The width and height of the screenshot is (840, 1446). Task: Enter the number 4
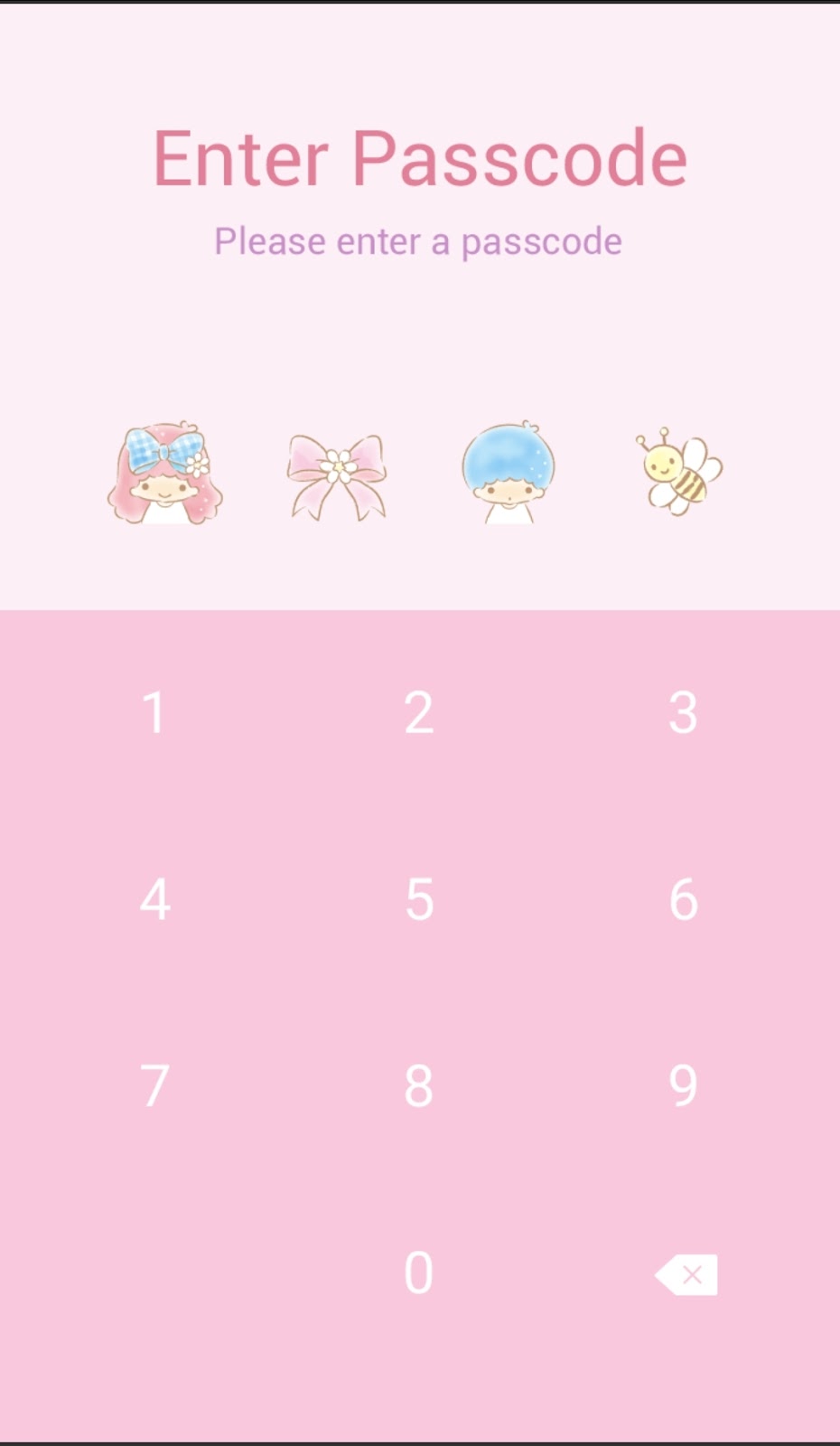154,899
